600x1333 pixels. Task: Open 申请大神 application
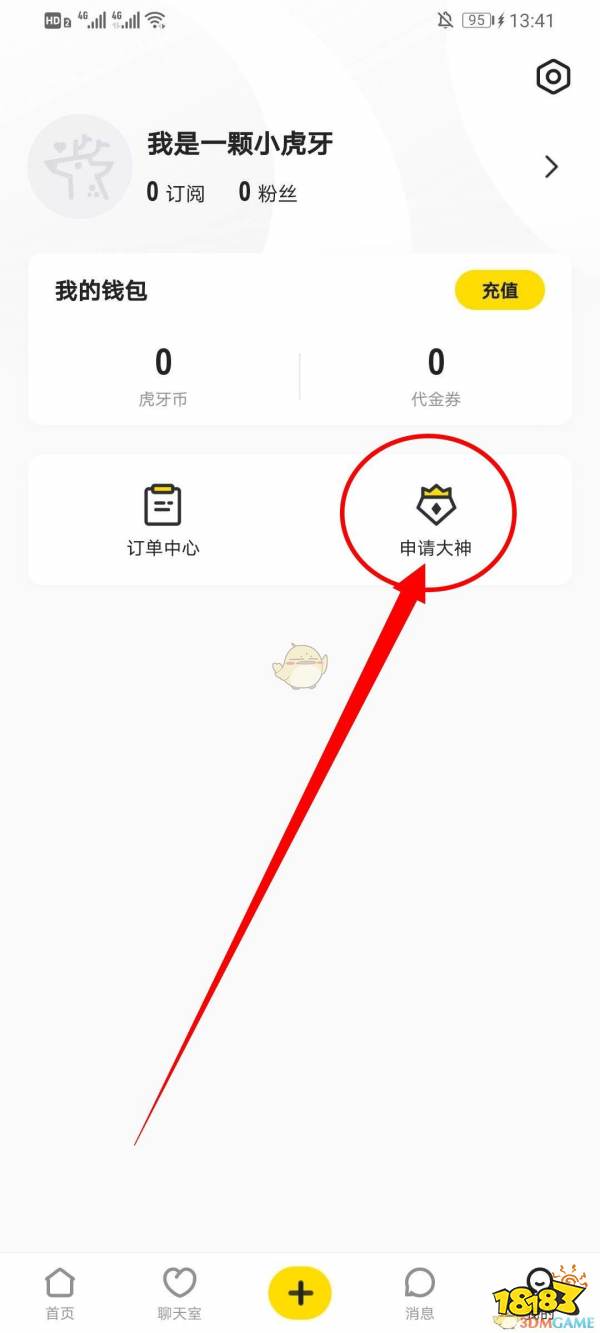pos(435,520)
